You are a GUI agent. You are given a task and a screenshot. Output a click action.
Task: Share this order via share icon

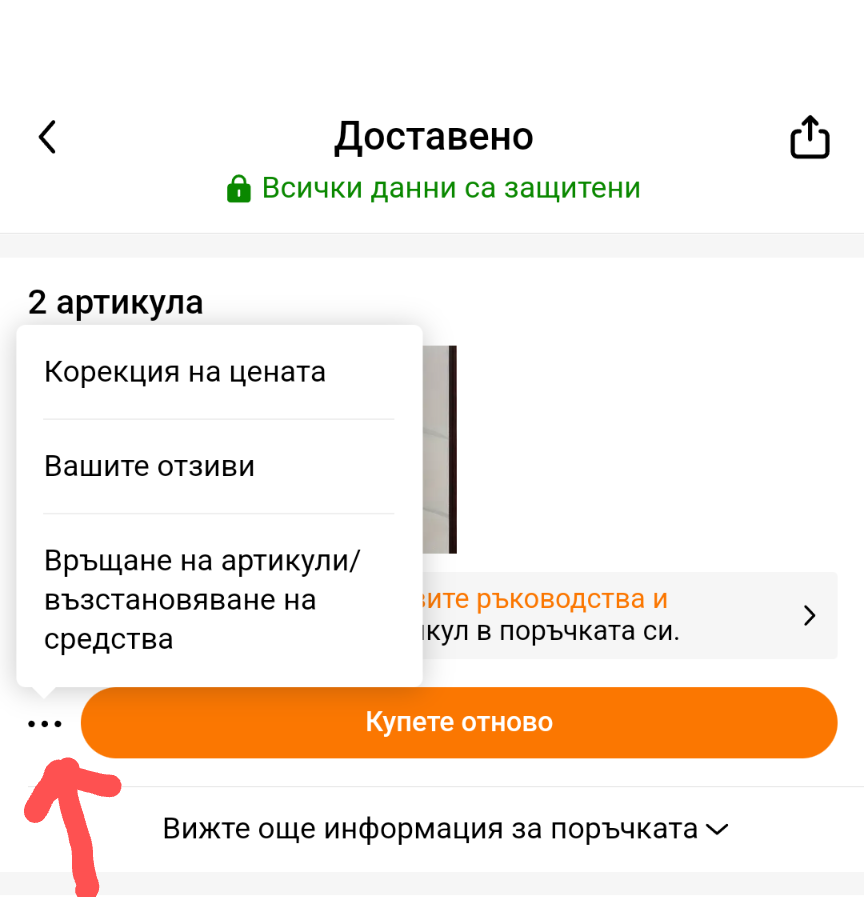[x=810, y=137]
